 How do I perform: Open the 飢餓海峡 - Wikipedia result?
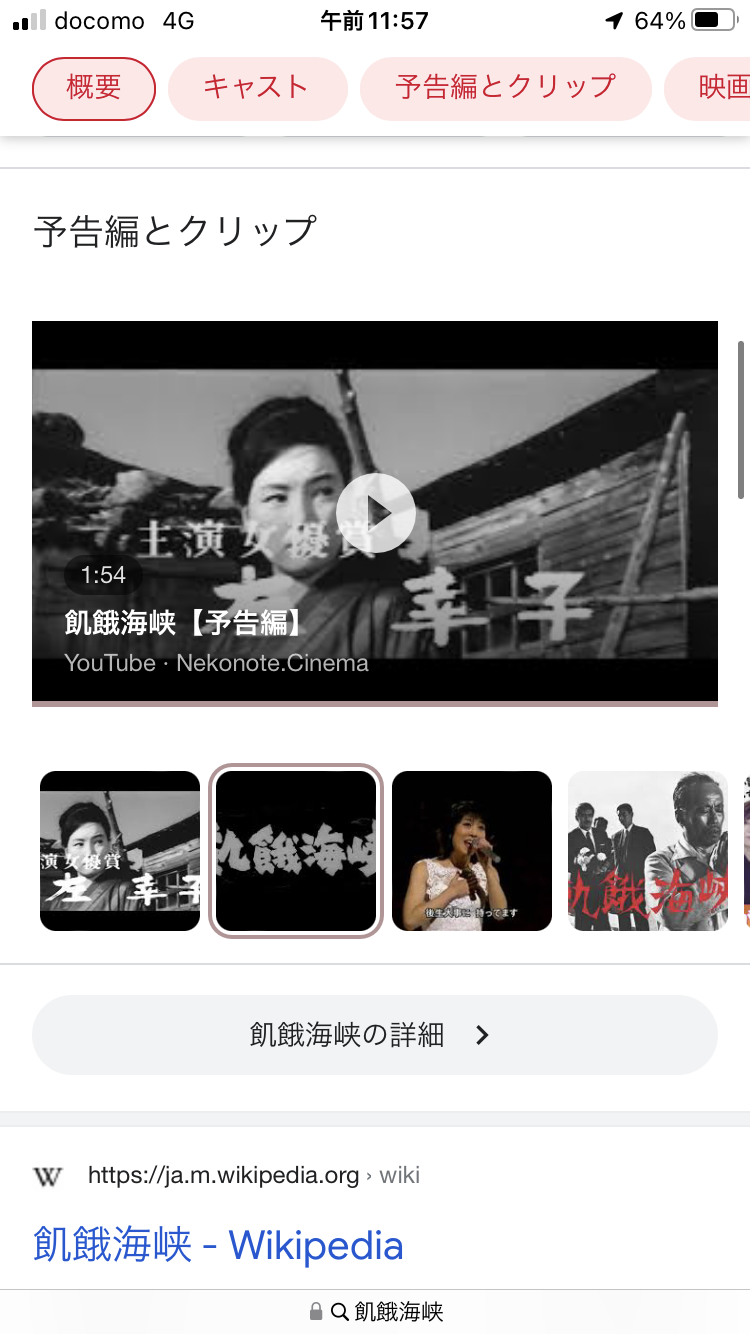[218, 1245]
